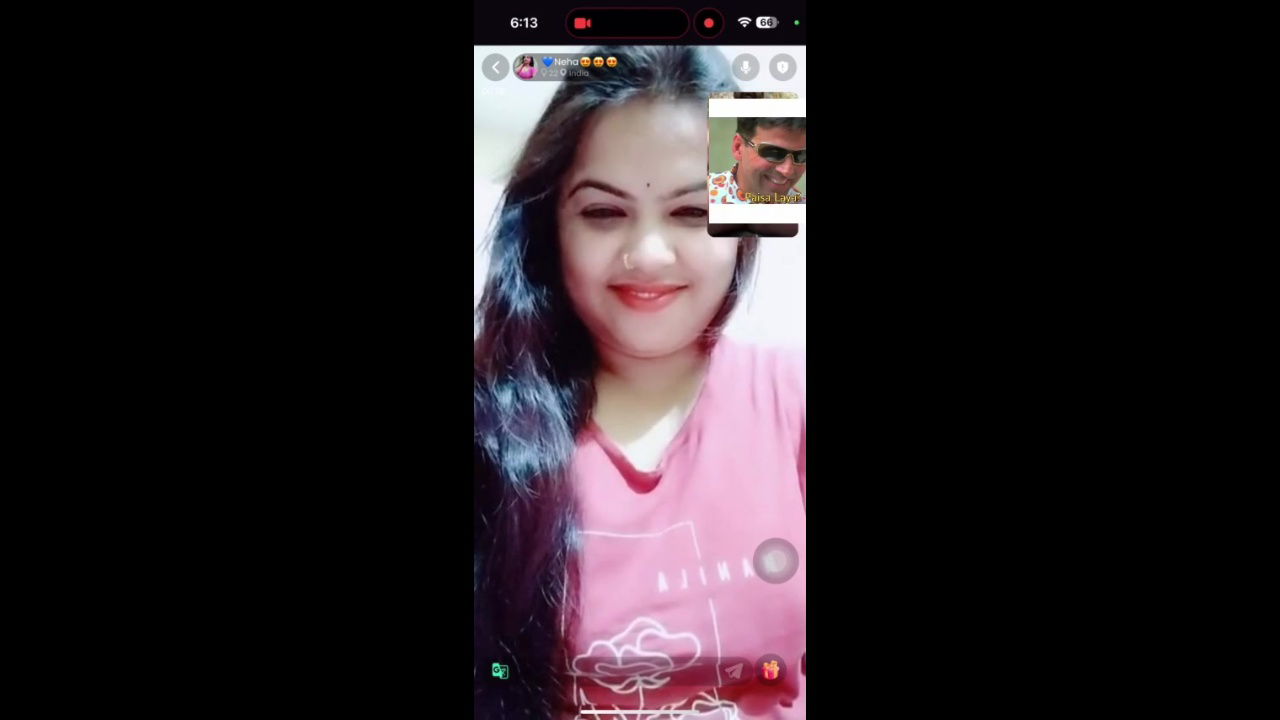
Task: Go back using the top arrow
Action: 495,67
